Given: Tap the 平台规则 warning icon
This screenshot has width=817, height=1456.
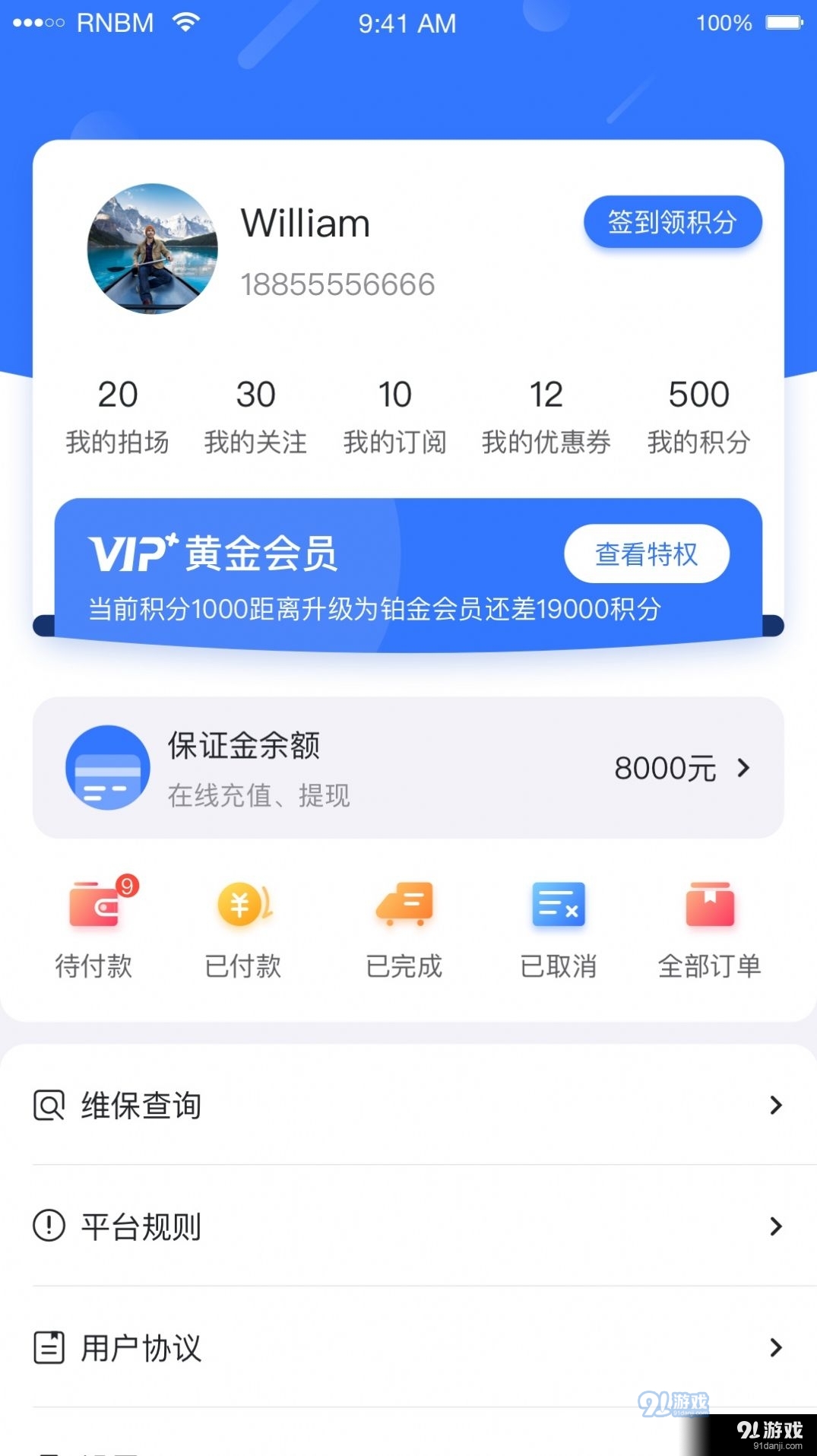Looking at the screenshot, I should point(47,1226).
